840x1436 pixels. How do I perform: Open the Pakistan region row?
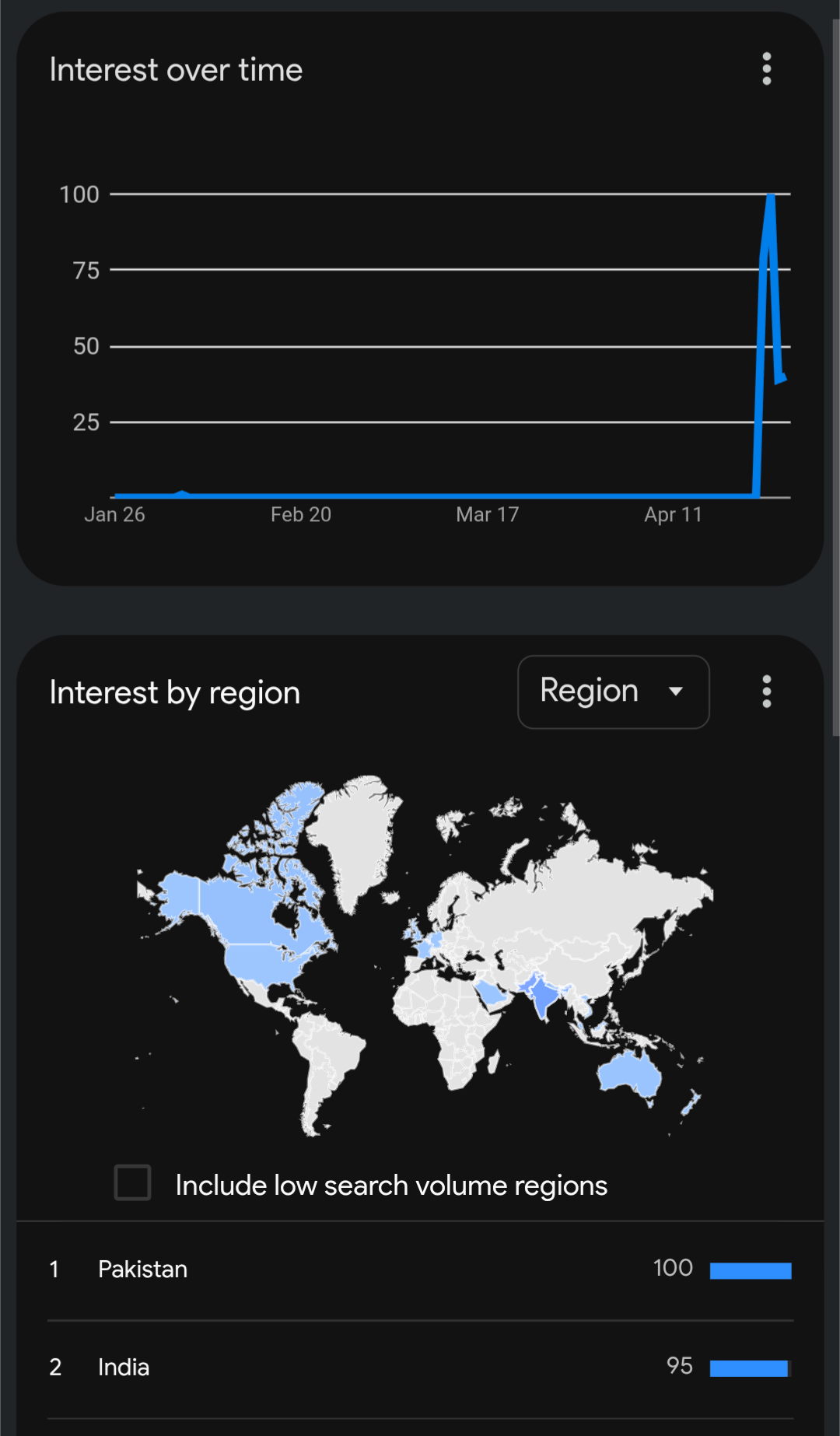click(x=420, y=1270)
